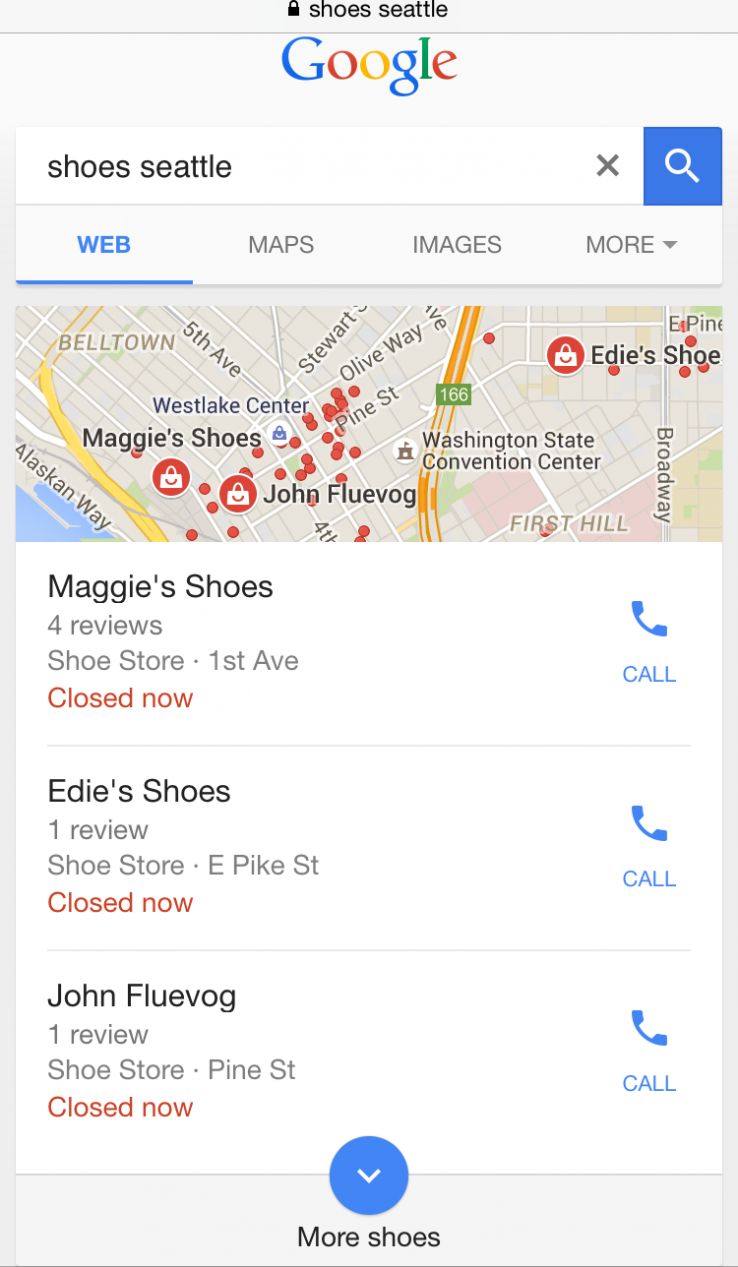Run search with the blue magnifier button

click(682, 166)
